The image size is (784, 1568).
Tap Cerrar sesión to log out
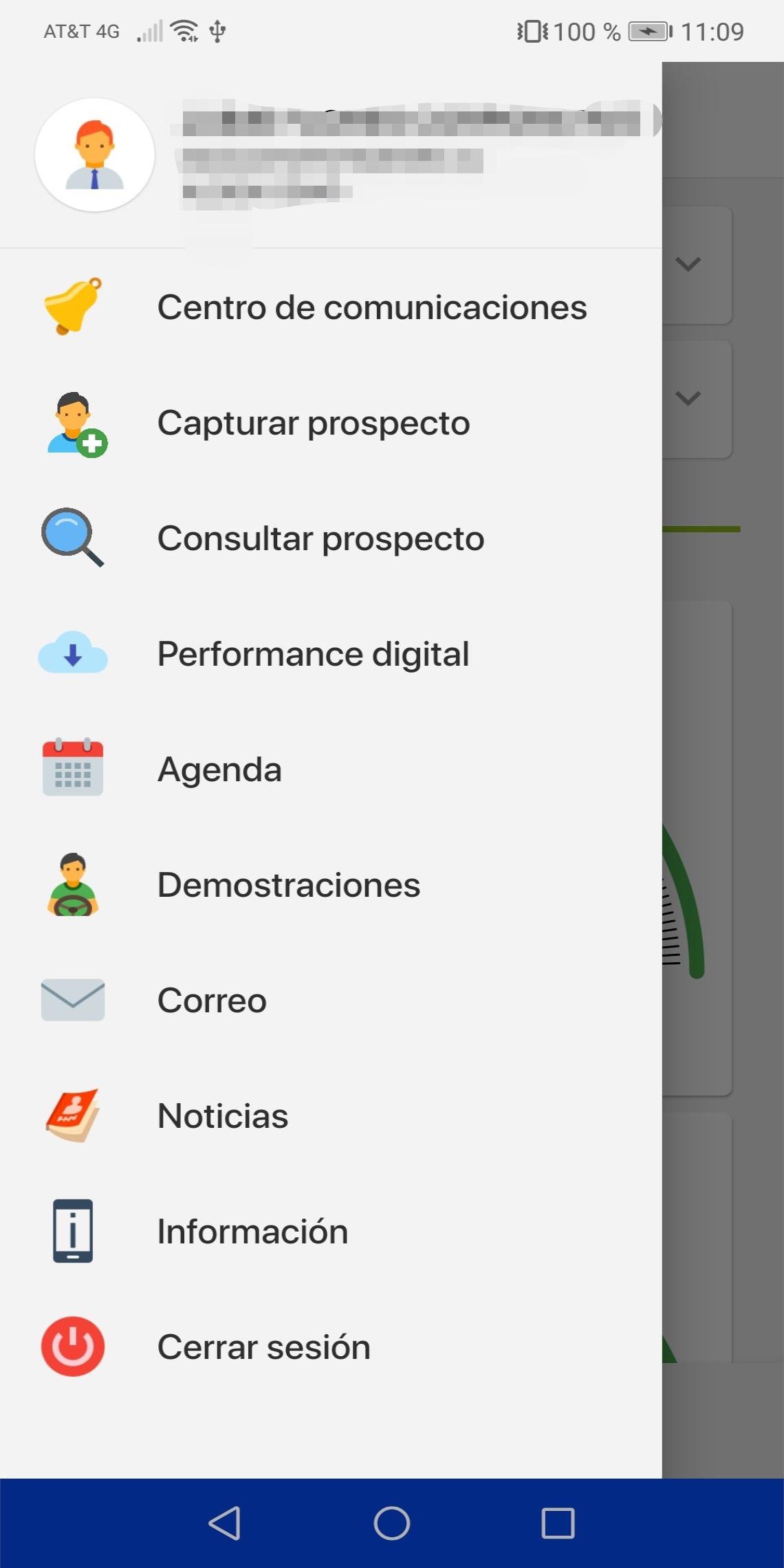coord(264,1347)
